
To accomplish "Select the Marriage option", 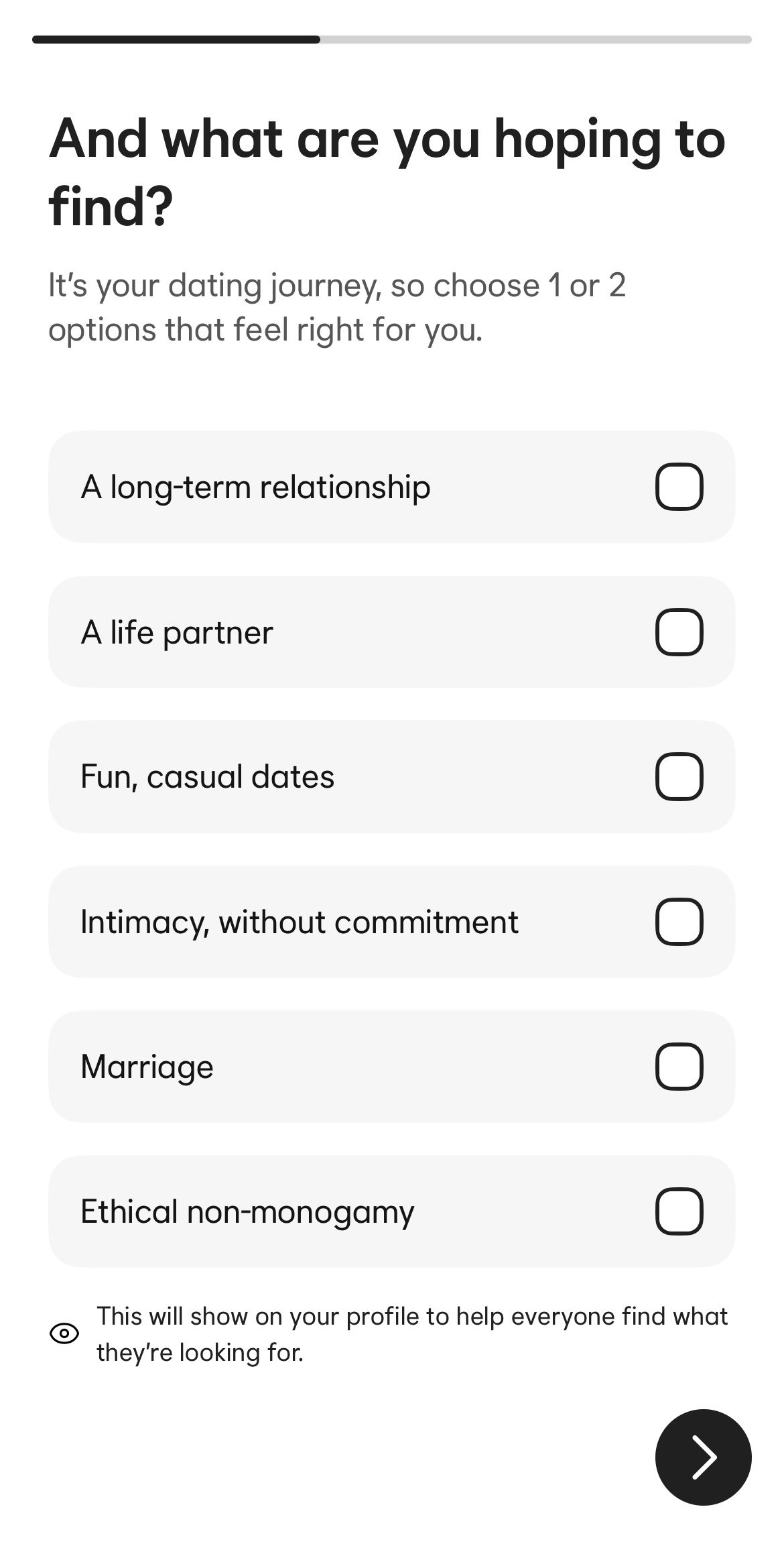I will click(679, 1067).
